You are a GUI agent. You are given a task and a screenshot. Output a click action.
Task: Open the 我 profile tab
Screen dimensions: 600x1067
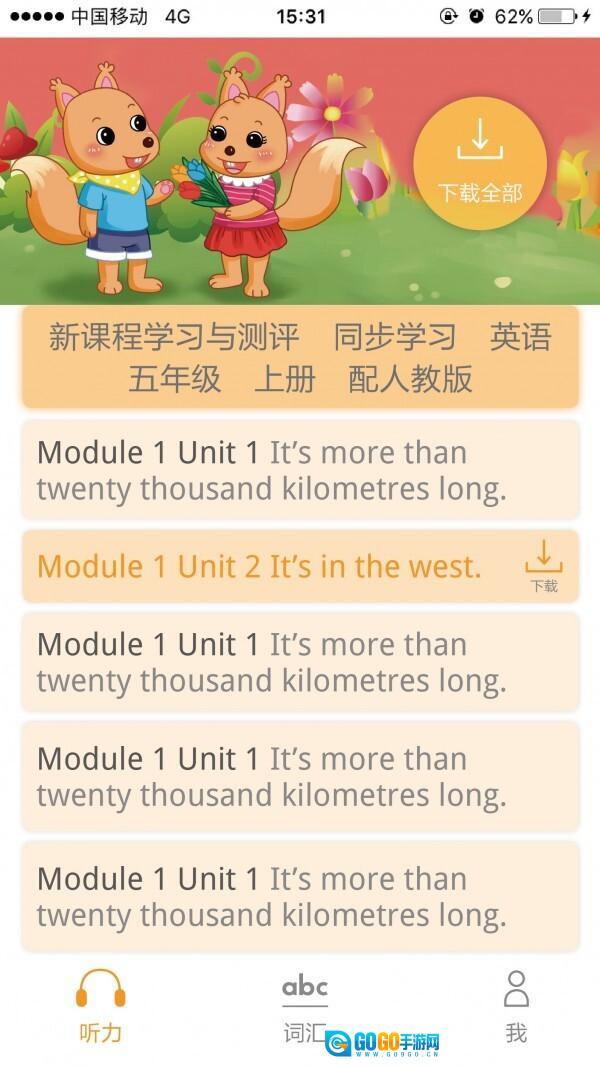point(516,1005)
